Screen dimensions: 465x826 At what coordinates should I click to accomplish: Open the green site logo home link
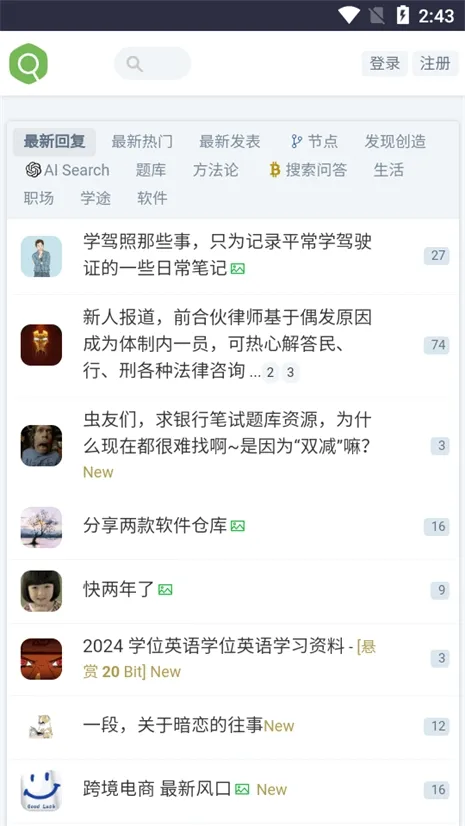coord(28,64)
